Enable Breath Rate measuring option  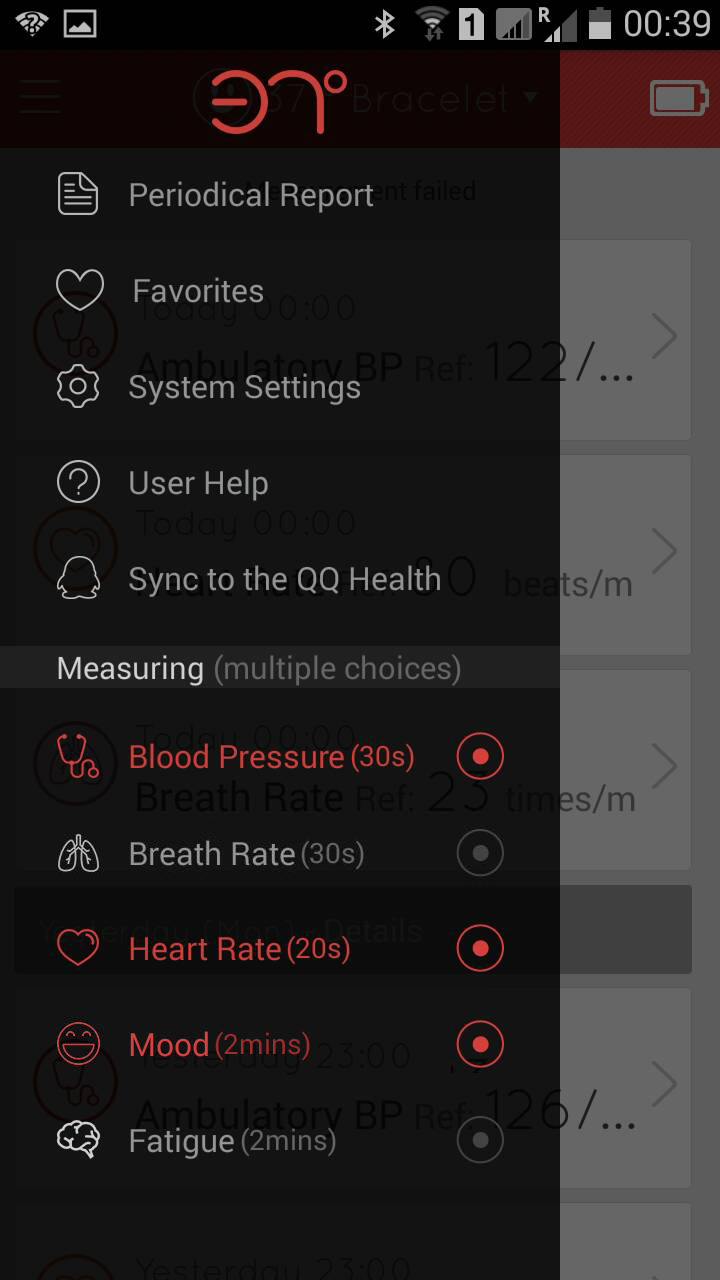tap(479, 853)
